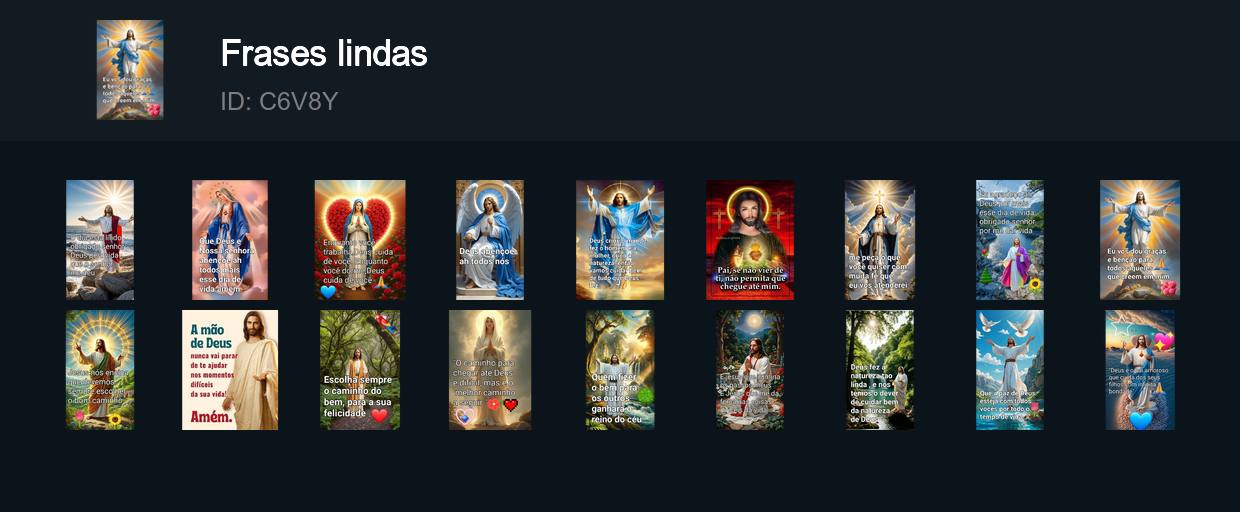Open the Frases lindas pack cover image

coord(130,70)
